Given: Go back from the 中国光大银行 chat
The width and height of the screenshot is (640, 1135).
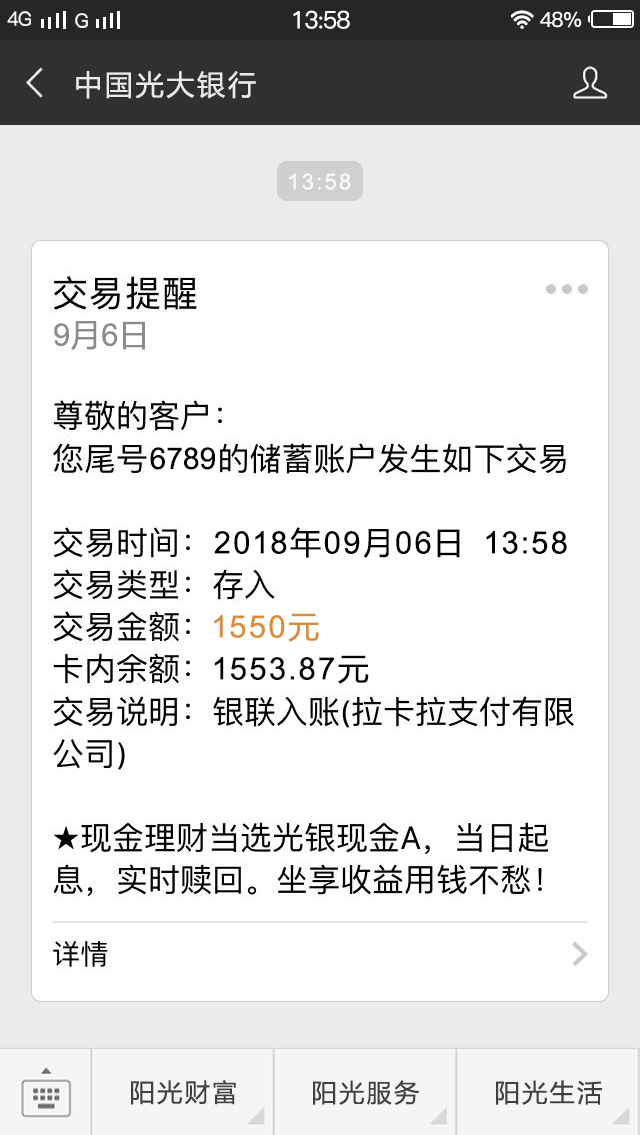Looking at the screenshot, I should [35, 84].
